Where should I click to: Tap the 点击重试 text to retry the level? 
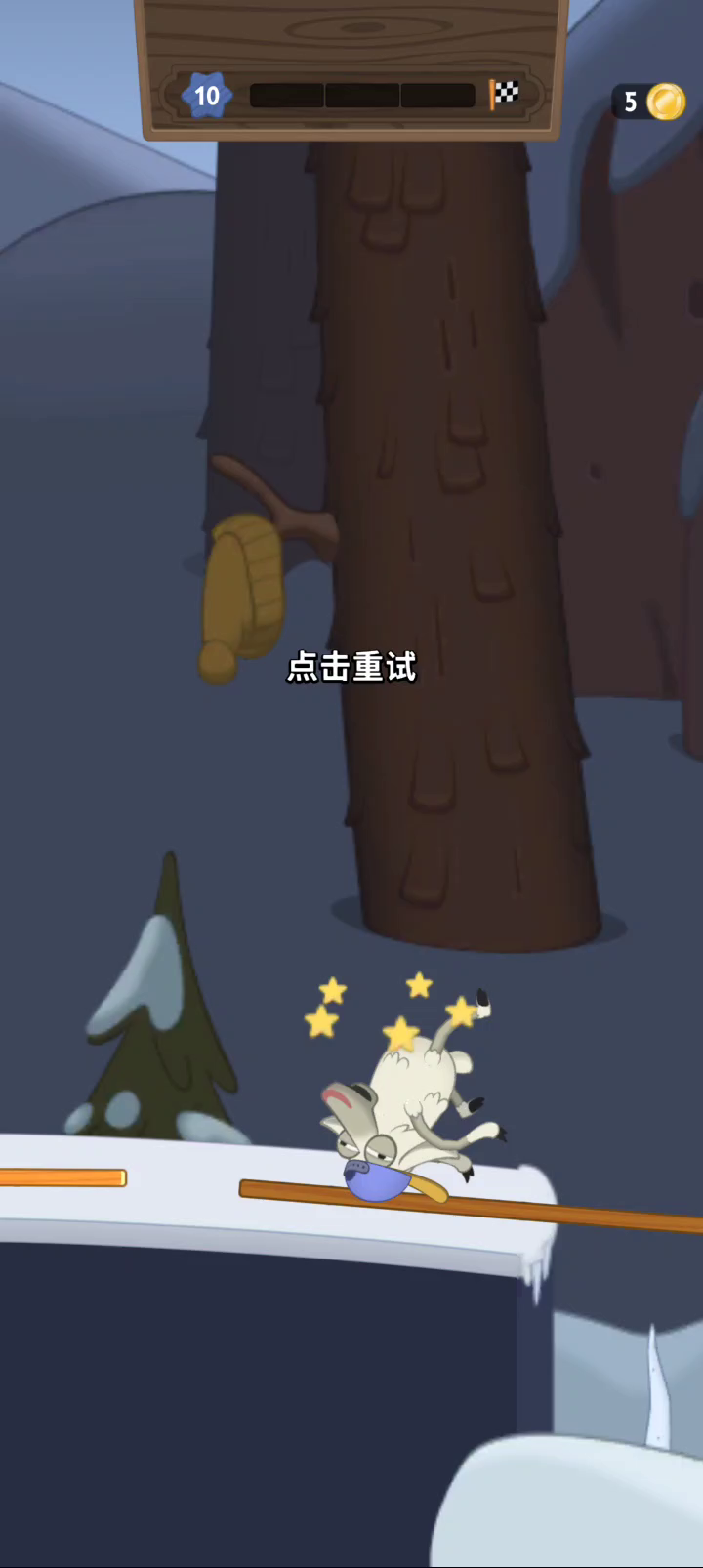click(x=351, y=667)
